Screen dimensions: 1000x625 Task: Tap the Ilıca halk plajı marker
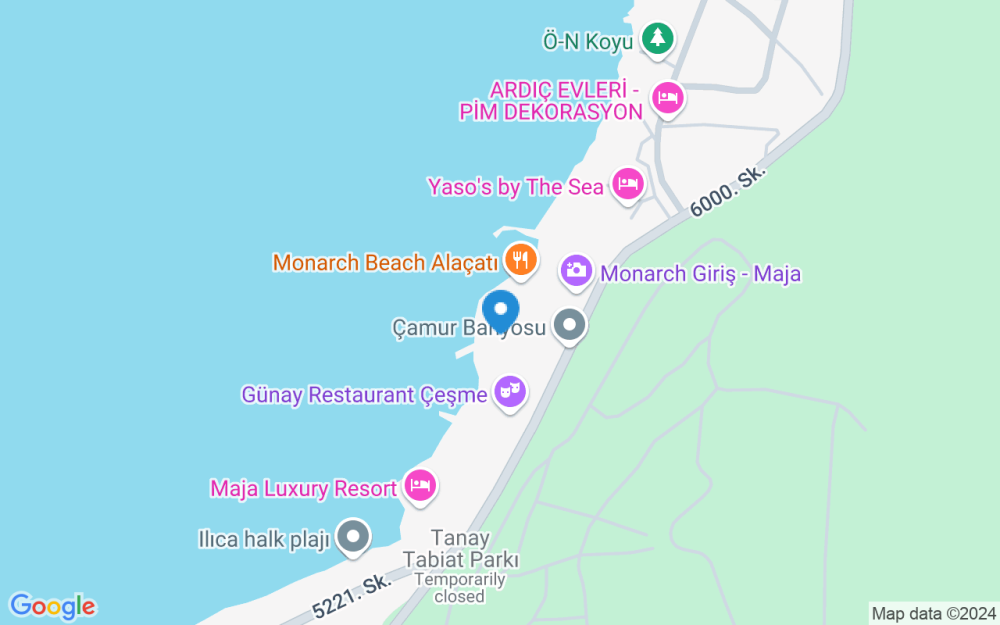tap(352, 538)
